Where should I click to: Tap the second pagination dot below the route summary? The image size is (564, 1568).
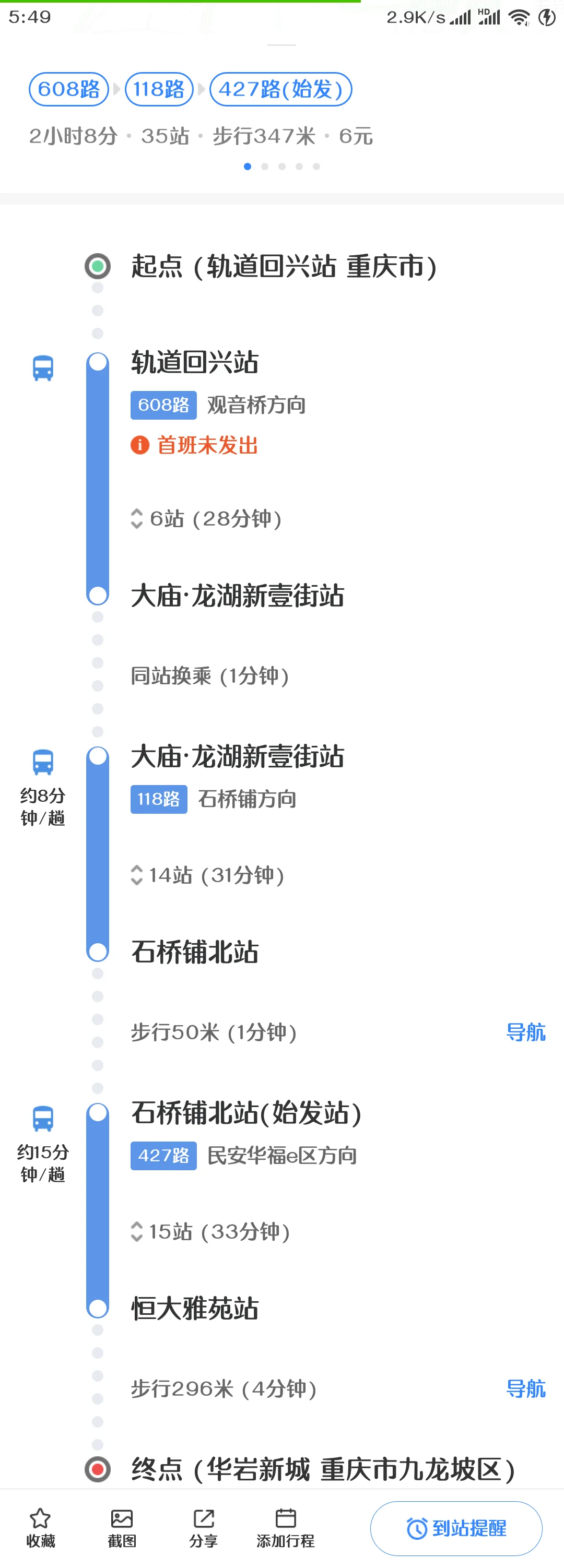pos(264,165)
